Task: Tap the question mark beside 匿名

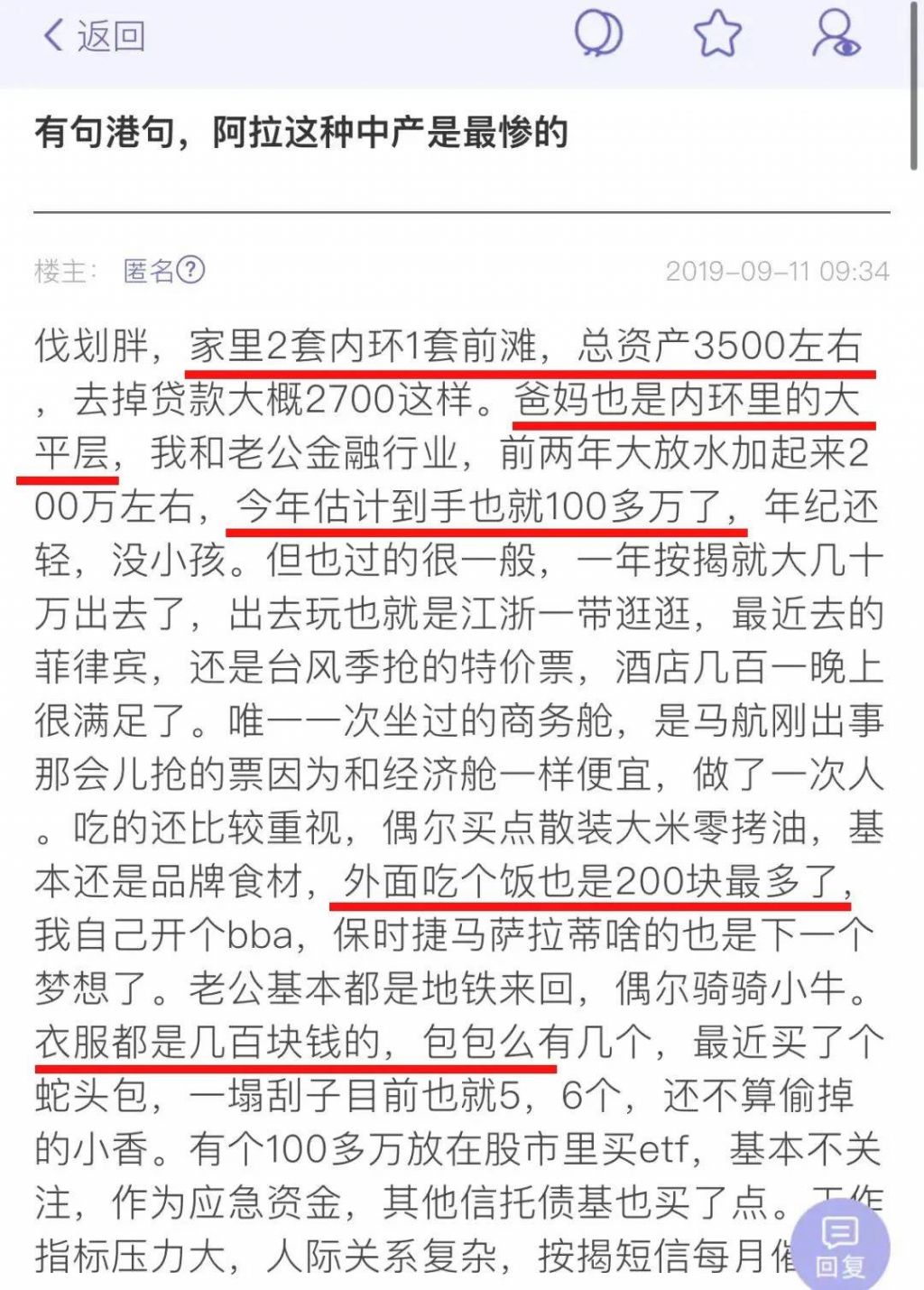Action: click(190, 269)
